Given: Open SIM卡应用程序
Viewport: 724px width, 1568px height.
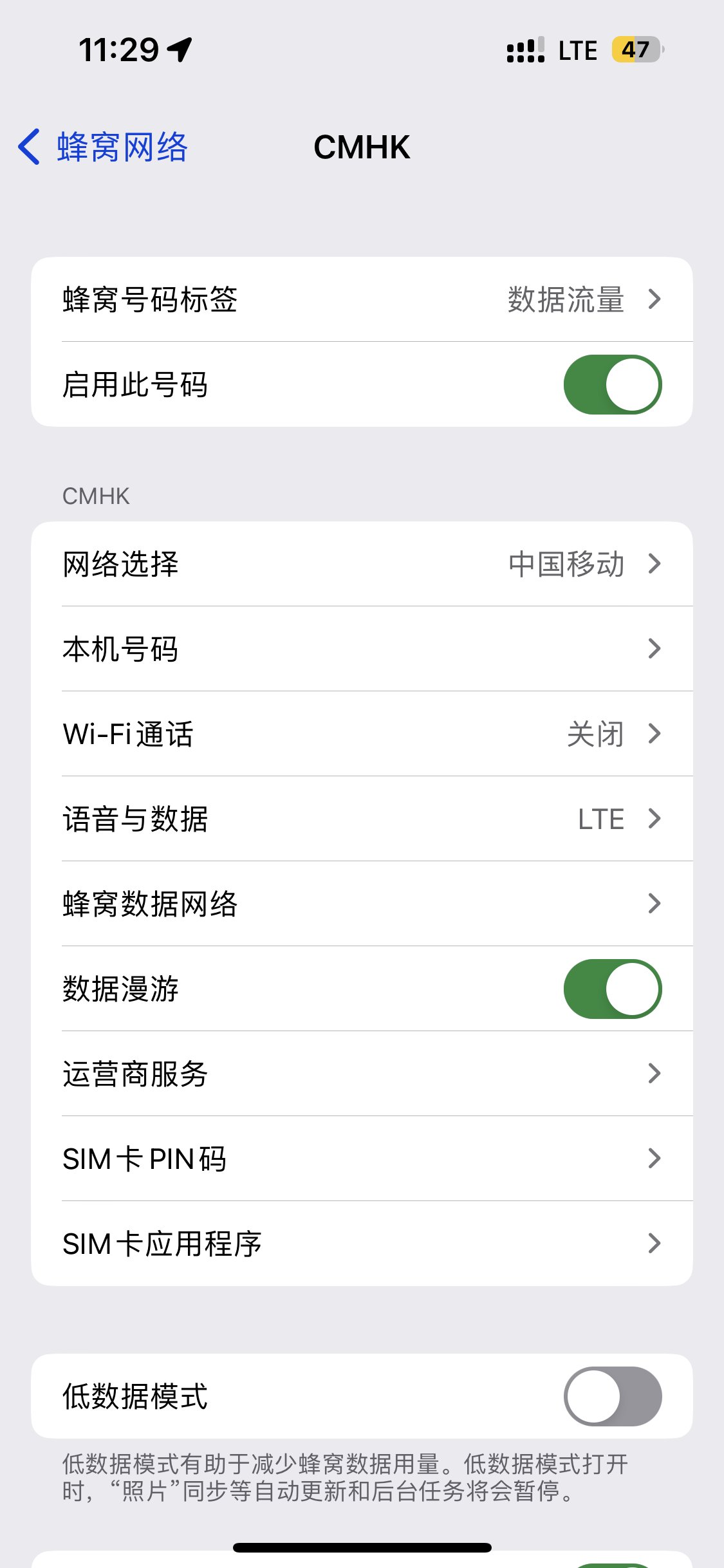Looking at the screenshot, I should point(362,1244).
